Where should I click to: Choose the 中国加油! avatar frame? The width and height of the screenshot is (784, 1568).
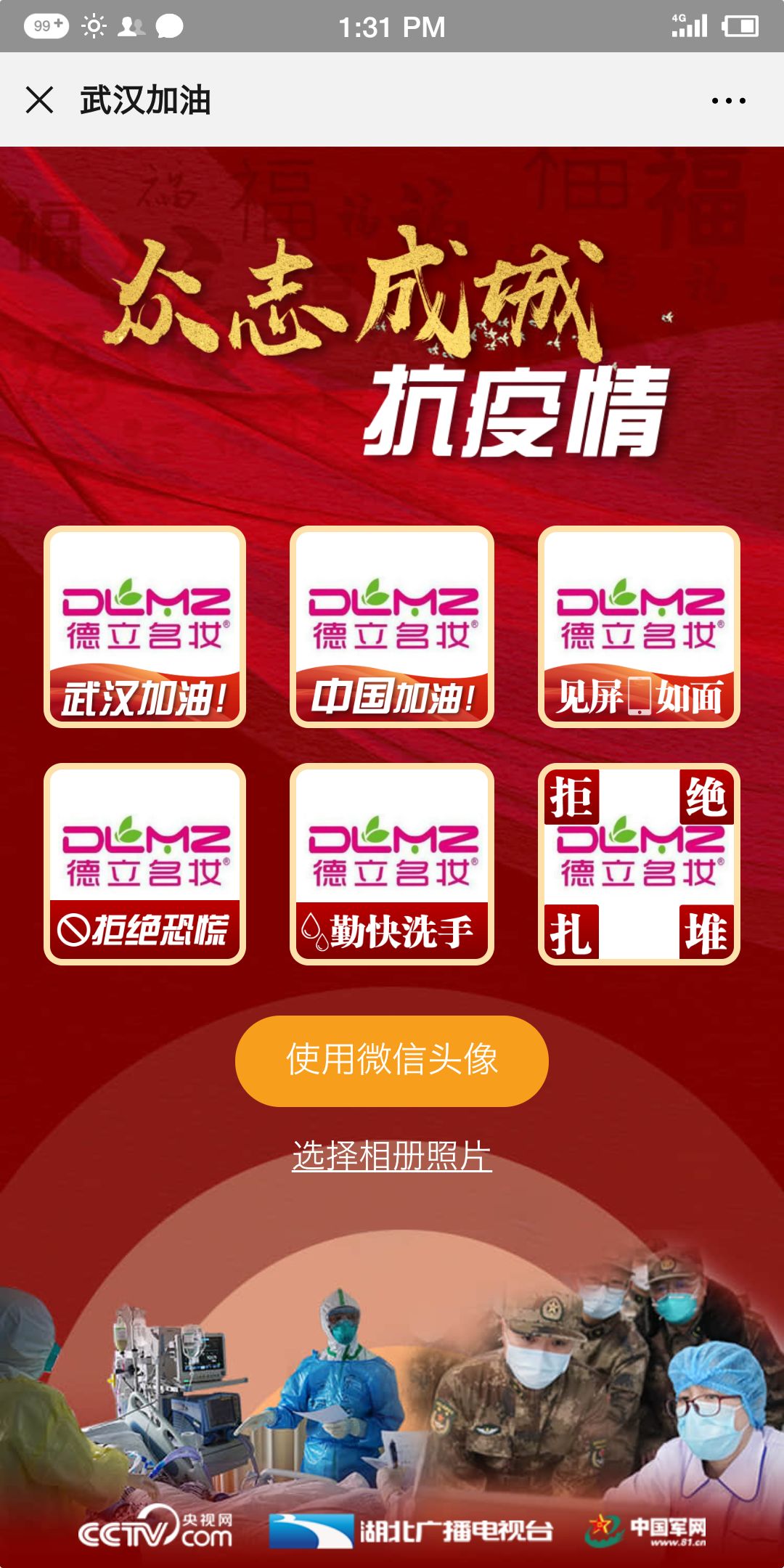point(392,626)
